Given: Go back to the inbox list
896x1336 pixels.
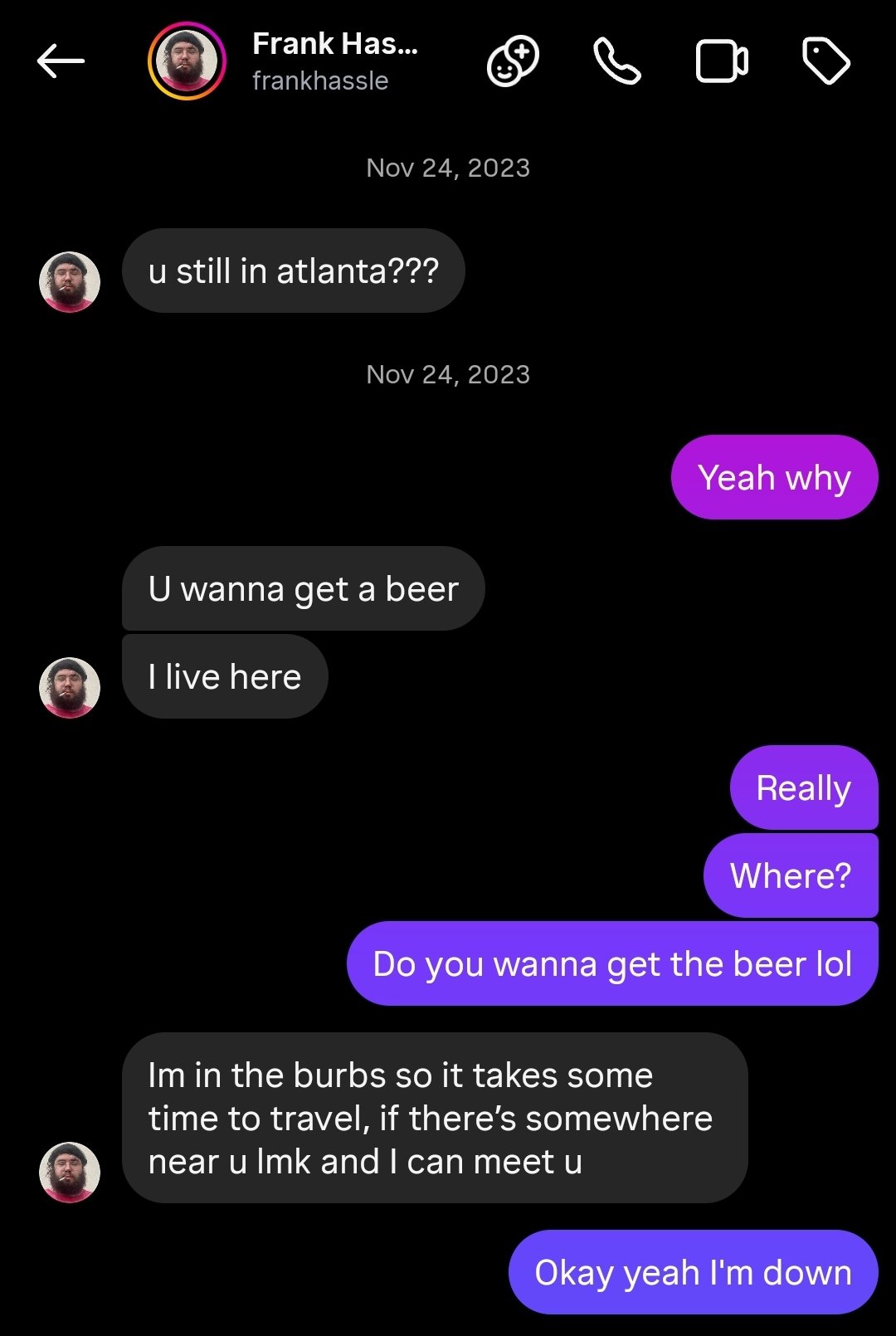Looking at the screenshot, I should (x=61, y=61).
